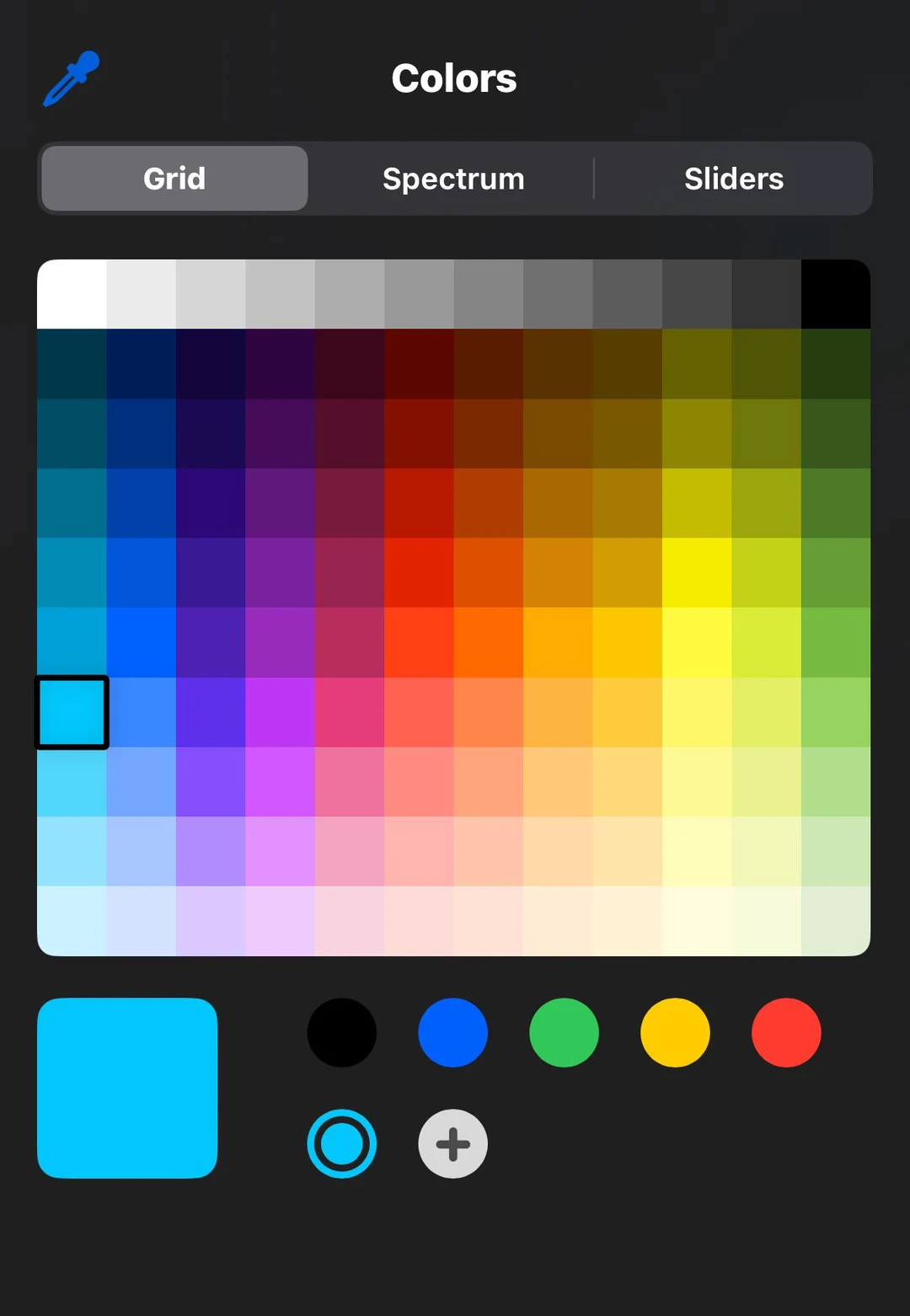Viewport: 910px width, 1316px height.
Task: Switch to the Spectrum tab
Action: pyautogui.click(x=453, y=179)
